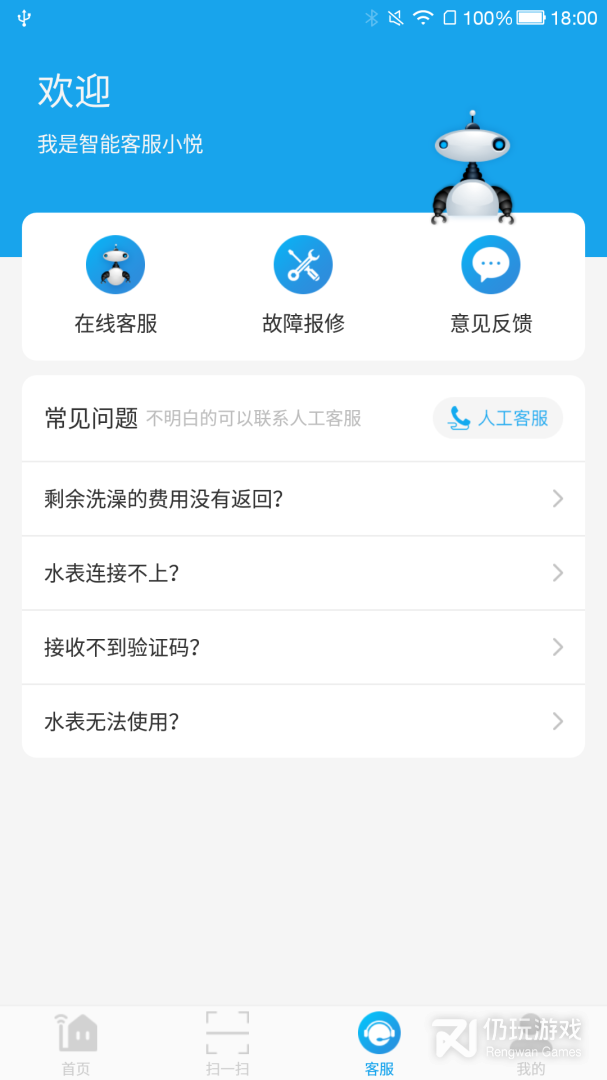Viewport: 607px width, 1080px height.
Task: Open the 扫一扫 scan tab
Action: coord(227,1043)
